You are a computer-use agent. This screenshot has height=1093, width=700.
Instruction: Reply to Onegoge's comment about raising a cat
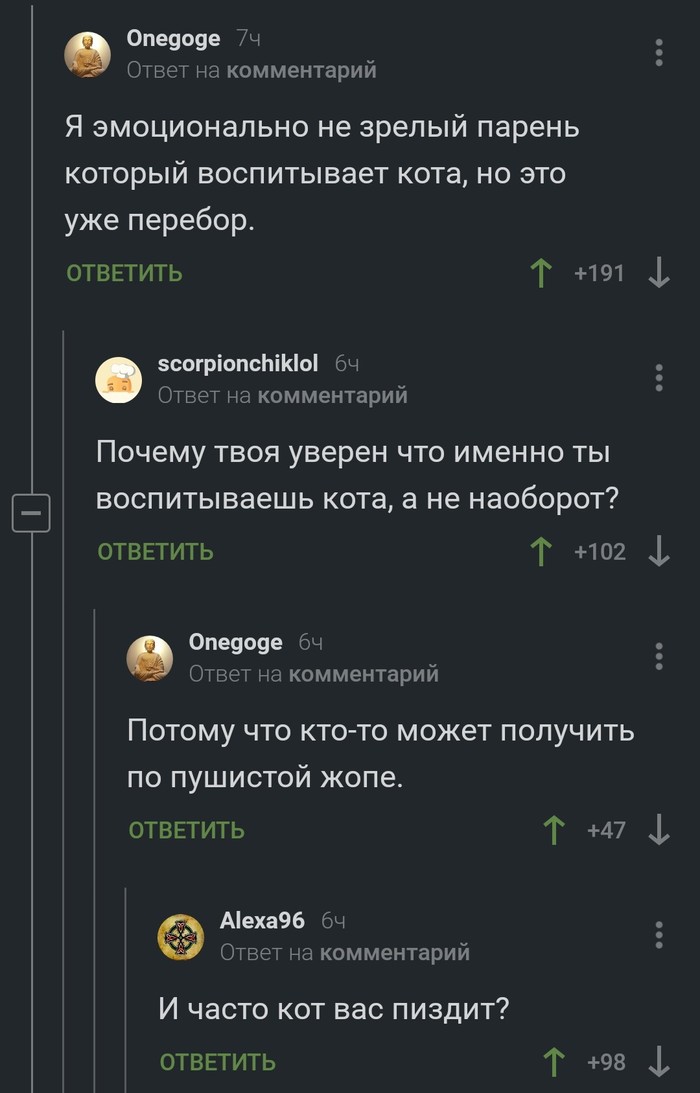click(124, 273)
